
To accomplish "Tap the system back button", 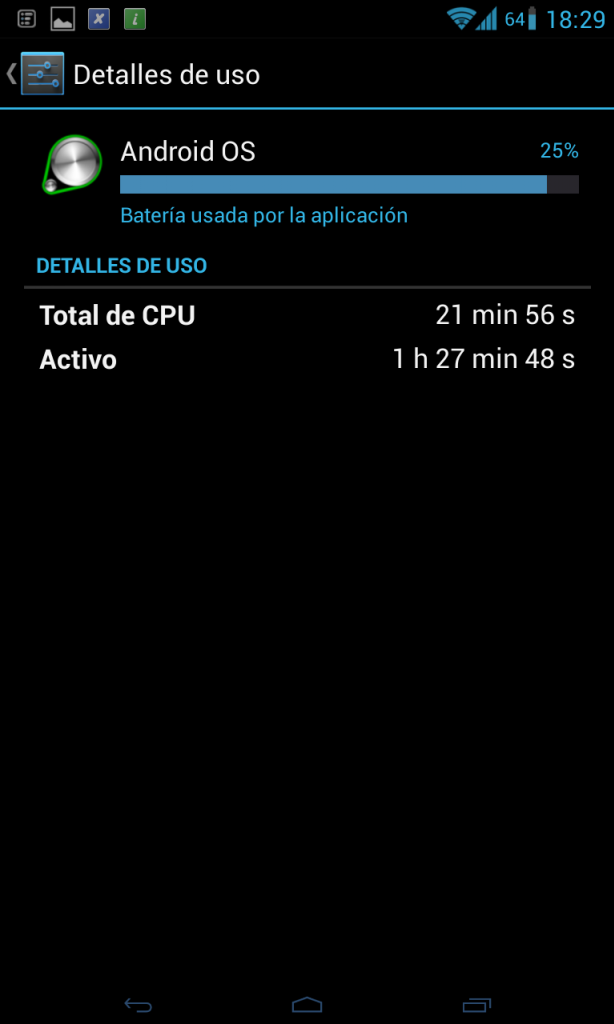I will click(x=137, y=1003).
